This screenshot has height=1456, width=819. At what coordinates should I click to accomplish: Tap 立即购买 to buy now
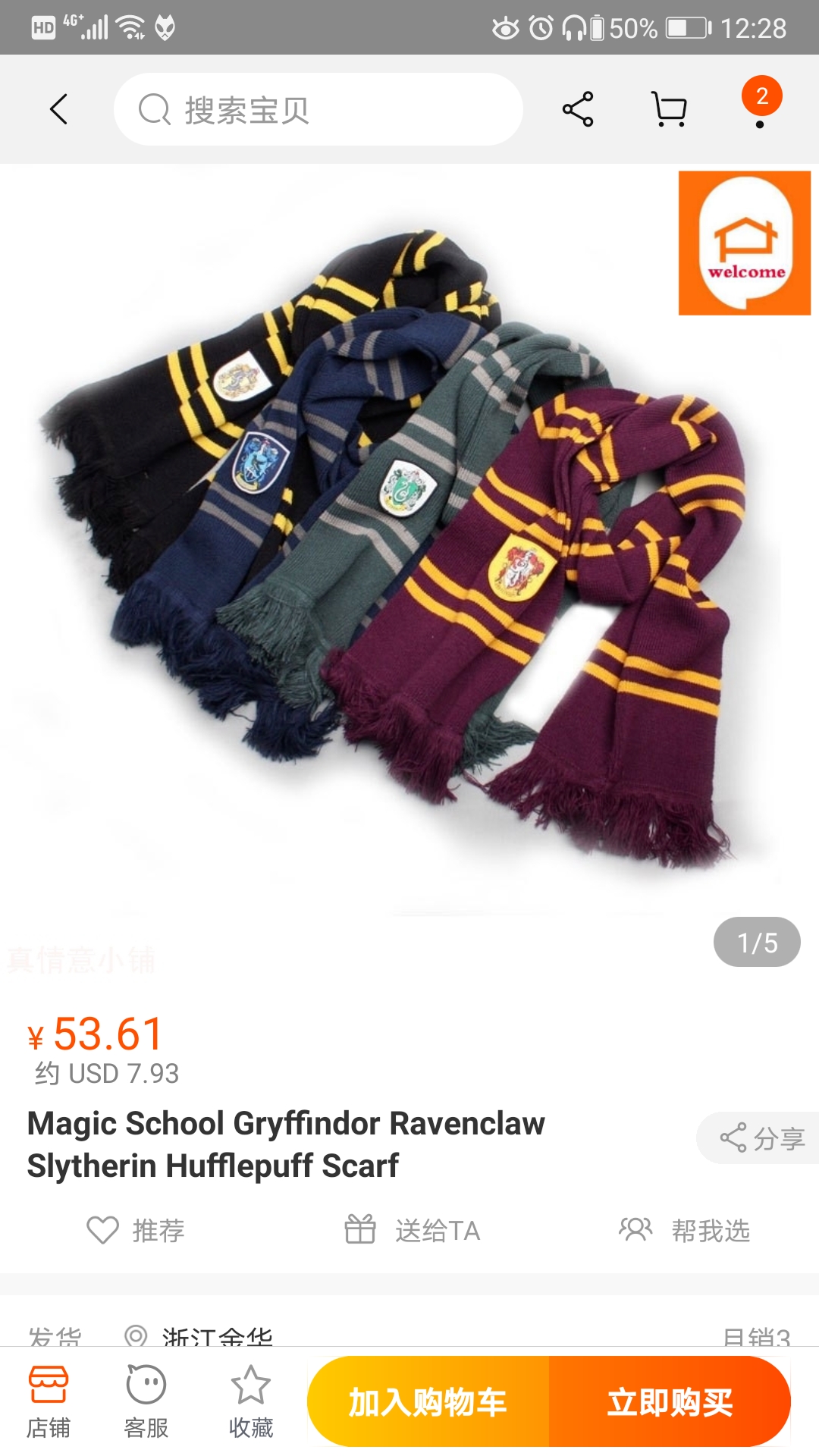tap(670, 1402)
